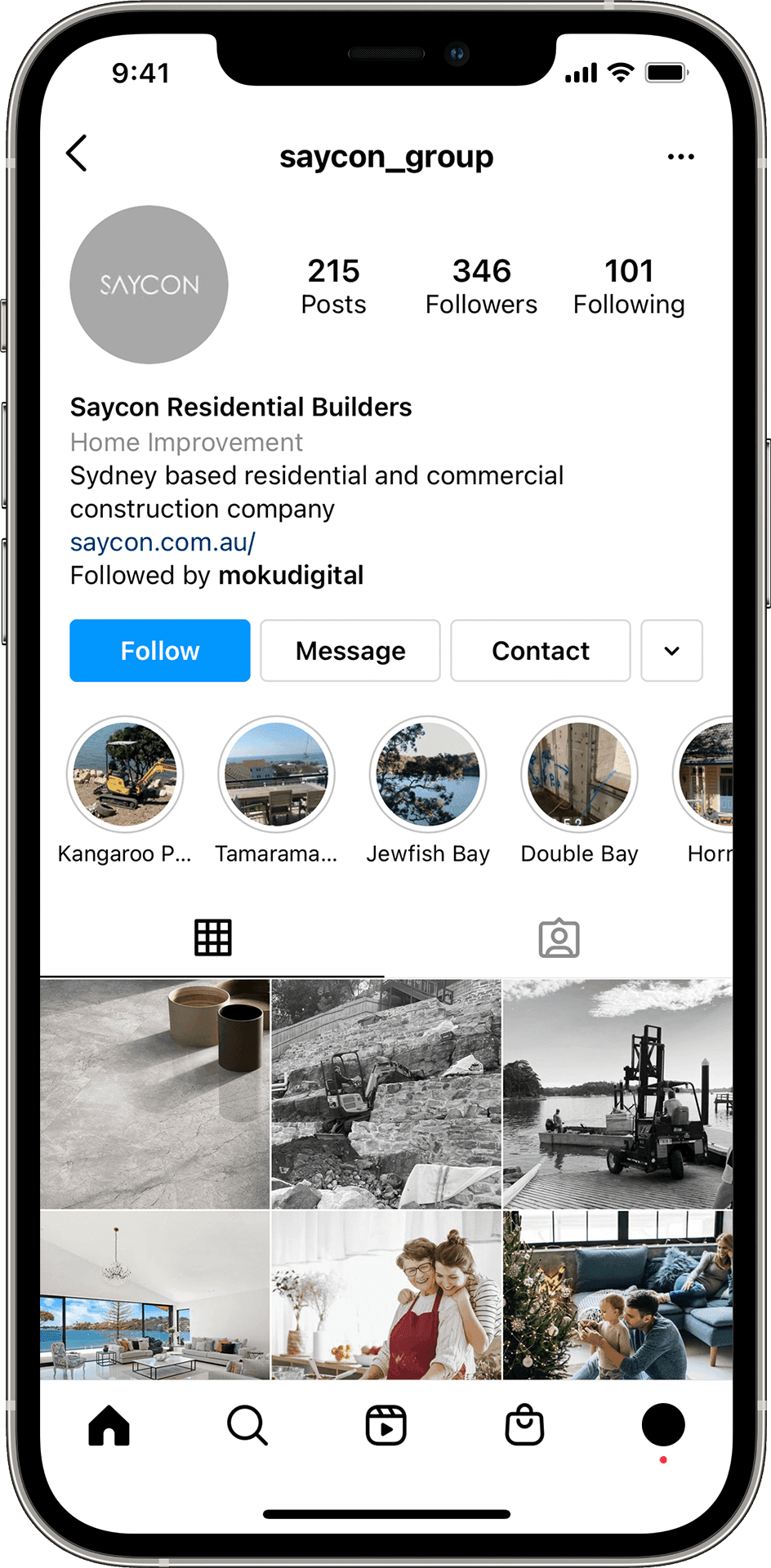Open the three-dot options menu
The height and width of the screenshot is (1568, 771).
point(680,157)
